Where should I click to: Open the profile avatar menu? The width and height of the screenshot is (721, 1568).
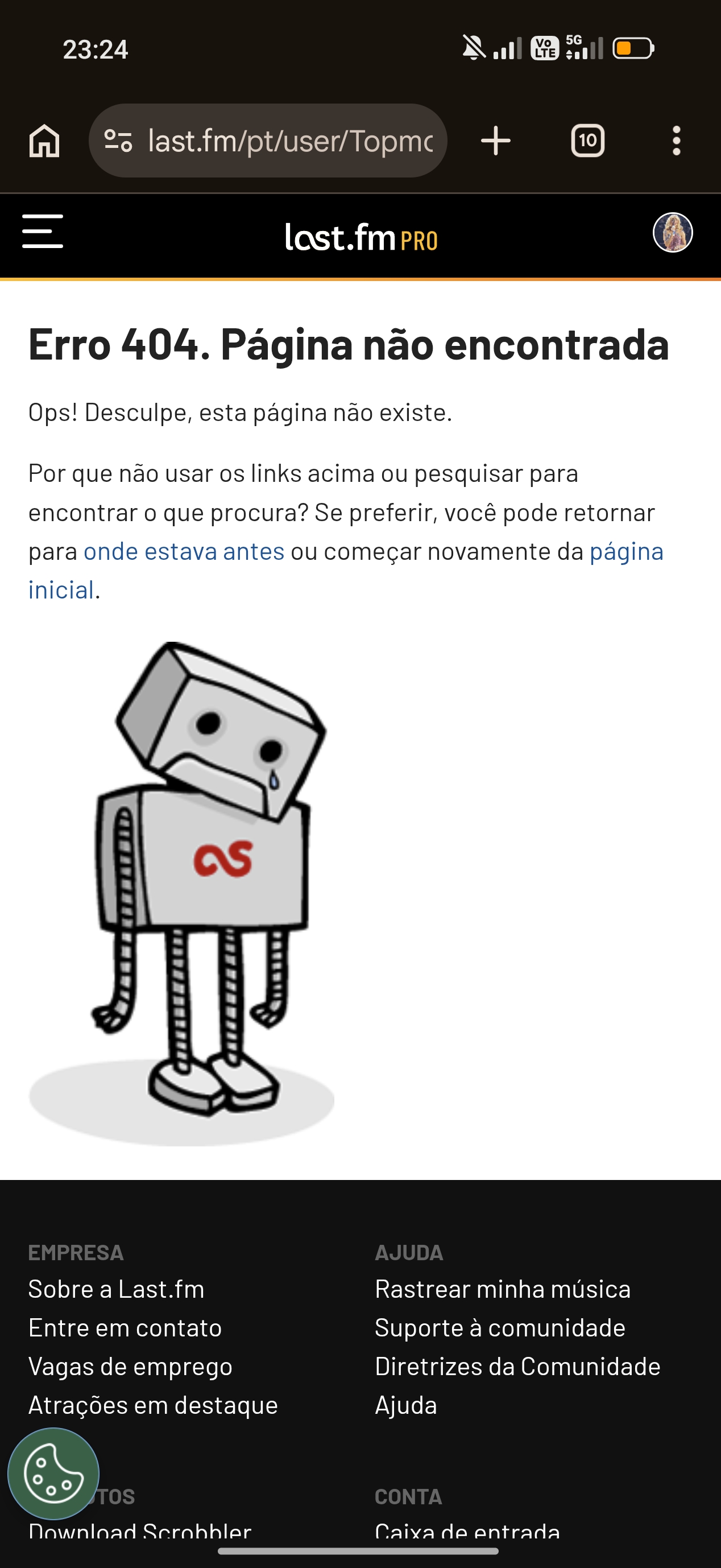672,233
